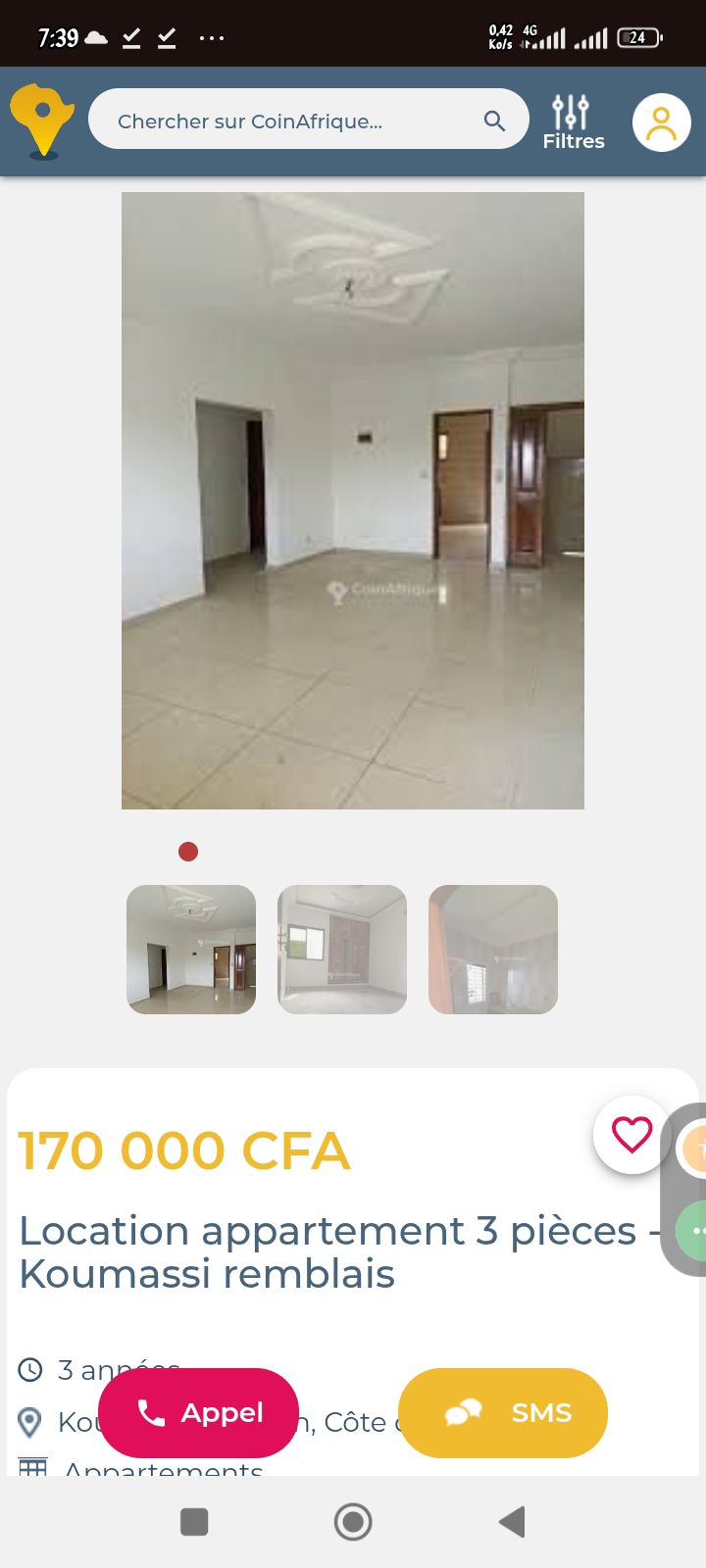Tap the location pin icon near Koumassi
Screen dimensions: 706x1568
(29, 1421)
